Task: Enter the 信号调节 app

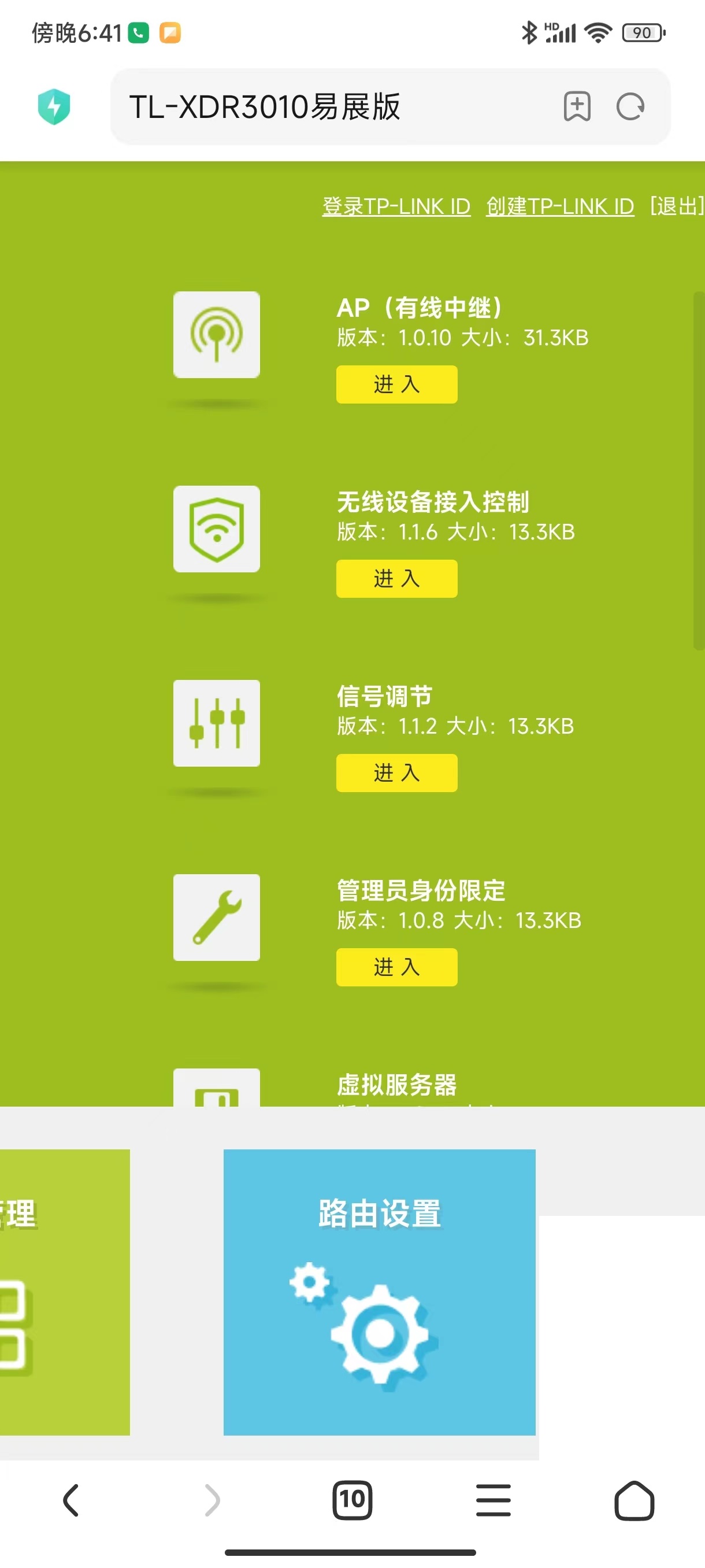Action: 396,772
